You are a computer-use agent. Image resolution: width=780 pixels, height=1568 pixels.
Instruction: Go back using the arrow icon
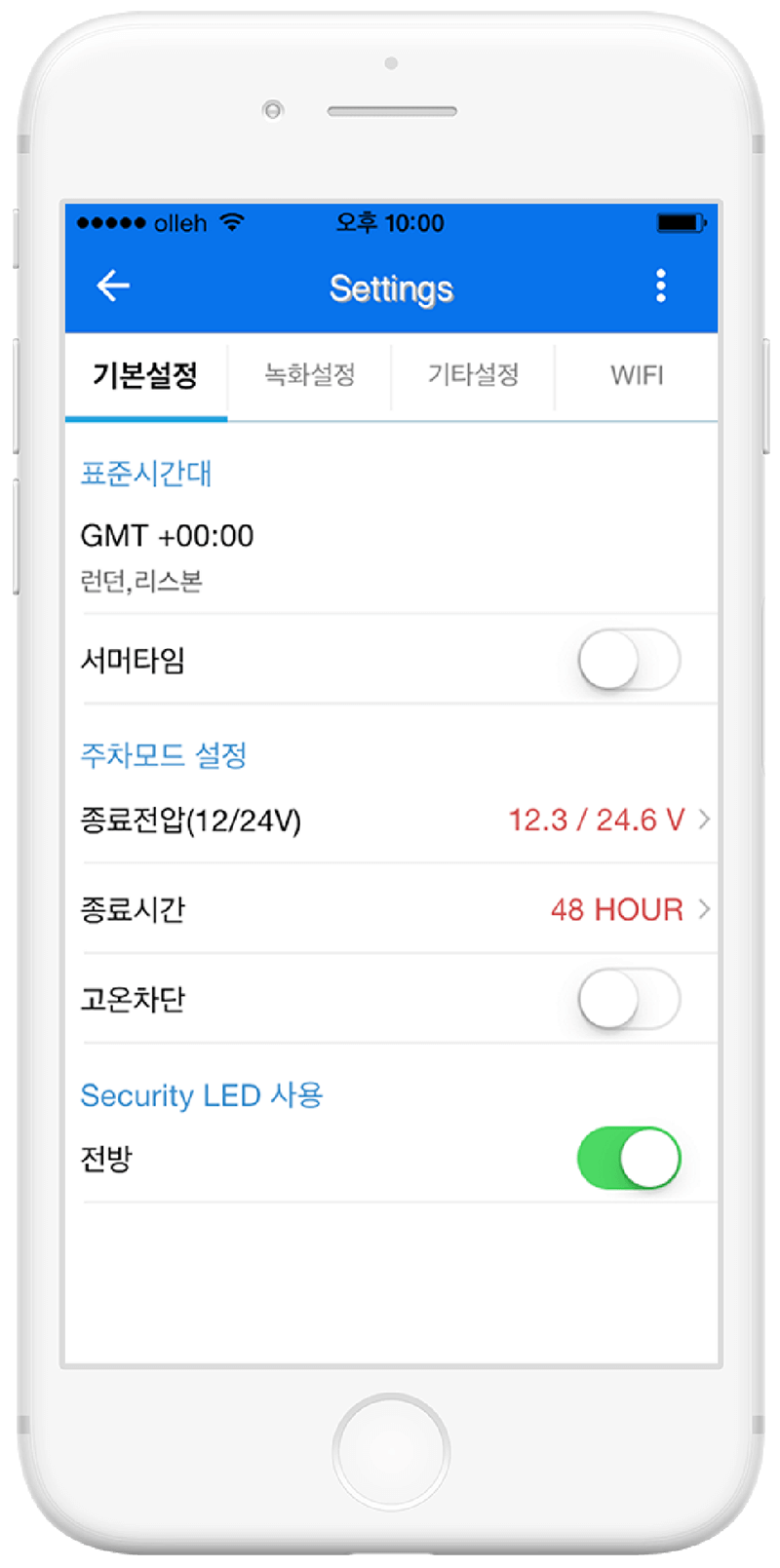tap(113, 286)
